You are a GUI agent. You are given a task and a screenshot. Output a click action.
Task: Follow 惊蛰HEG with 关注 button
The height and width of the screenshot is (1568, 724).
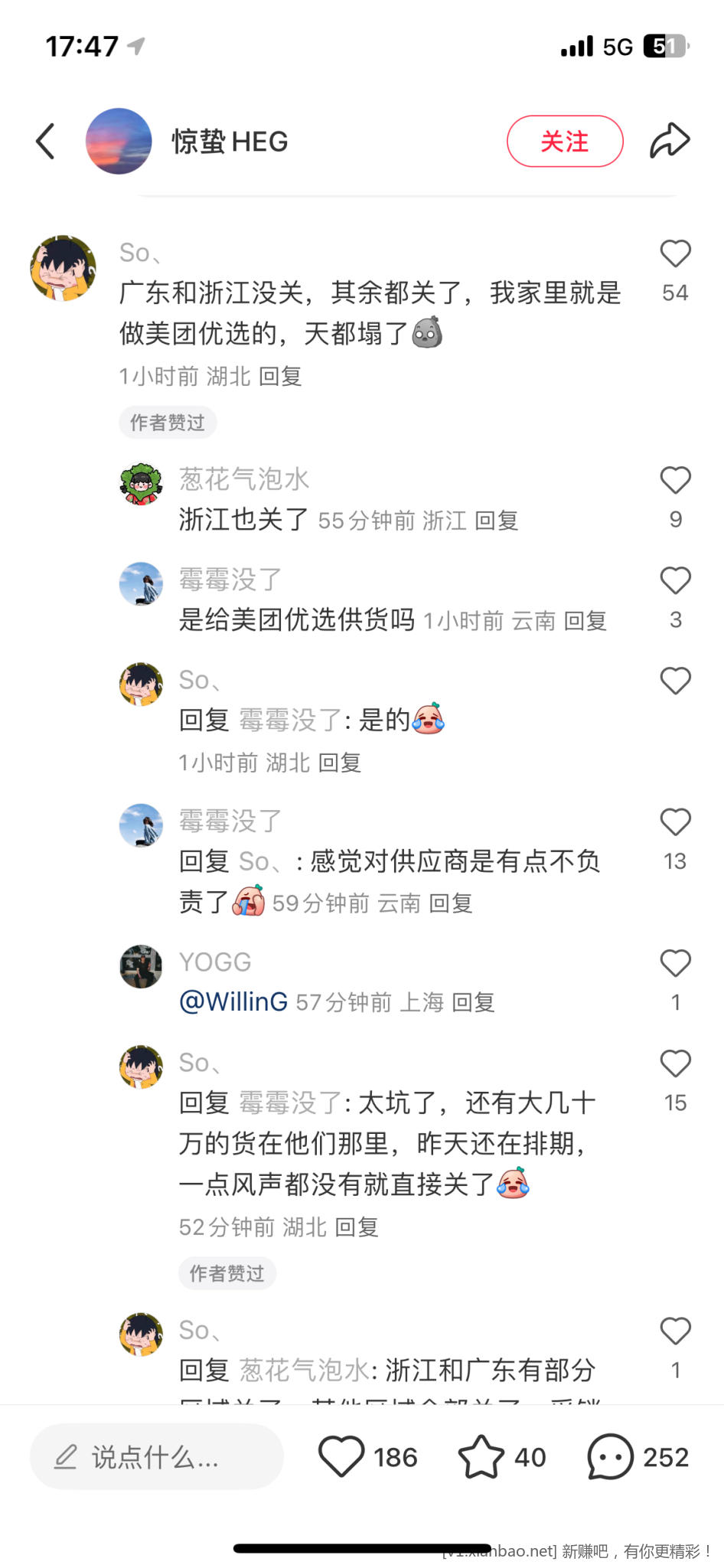point(565,142)
